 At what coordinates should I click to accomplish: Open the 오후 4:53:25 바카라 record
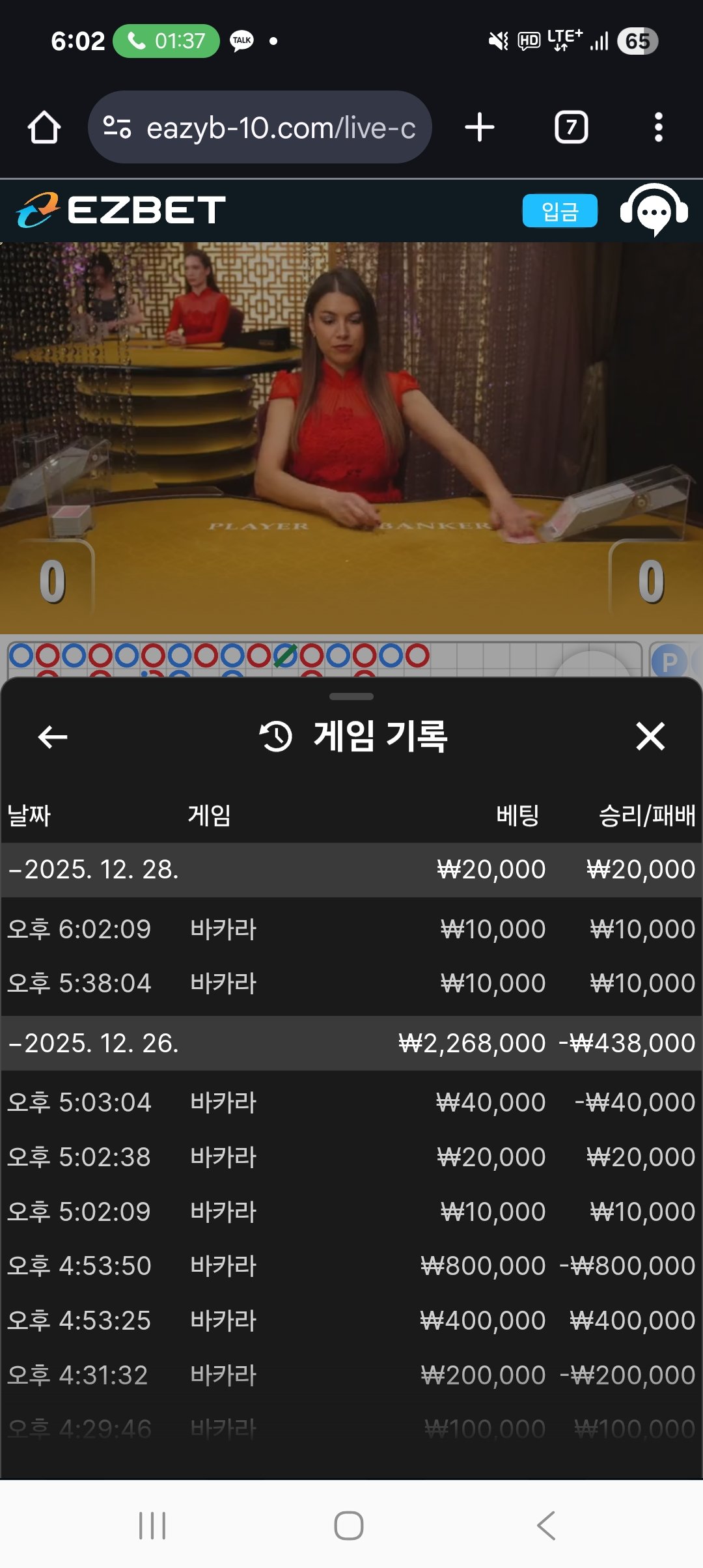[x=351, y=1321]
